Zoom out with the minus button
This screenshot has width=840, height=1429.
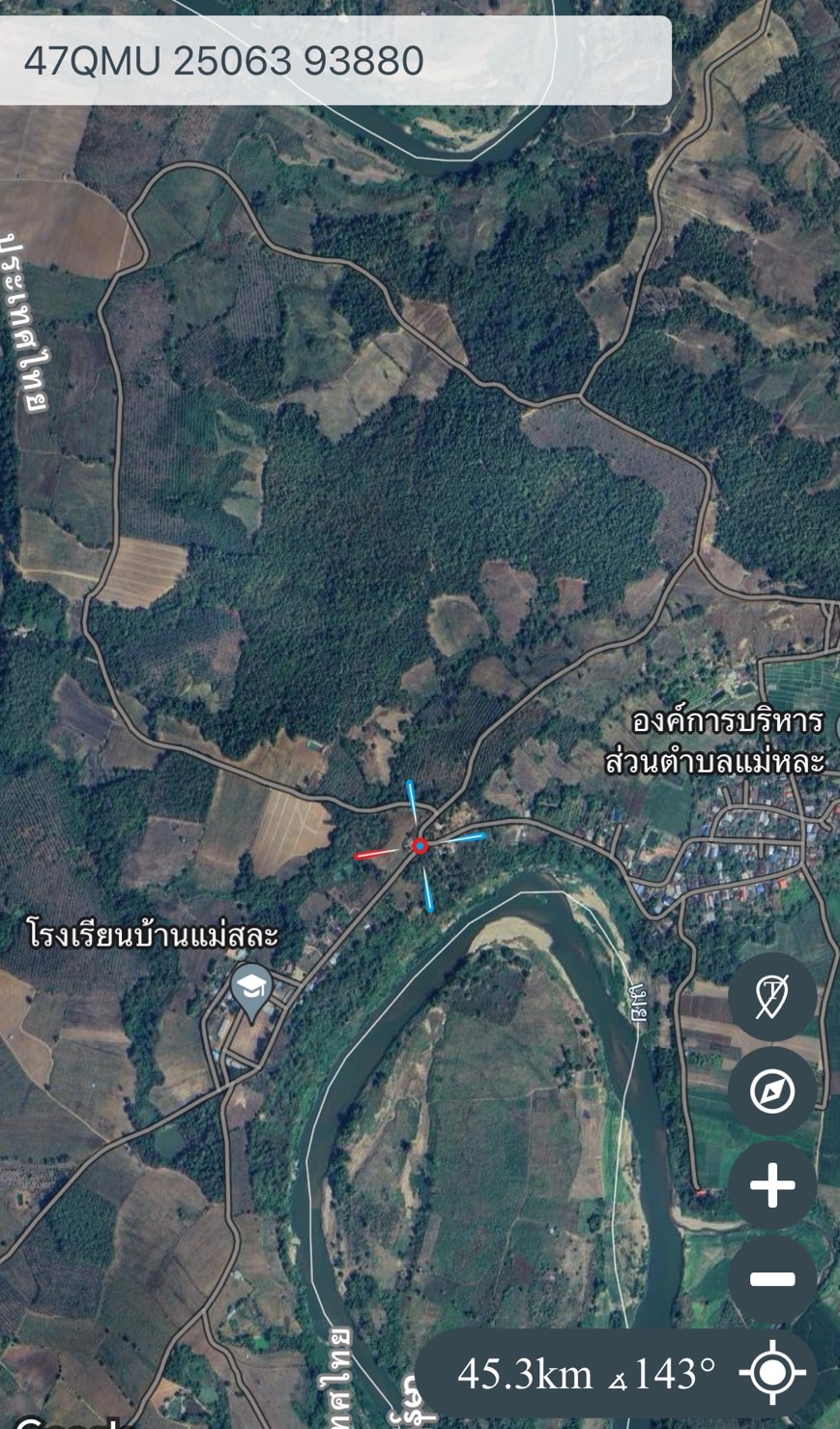click(772, 1279)
